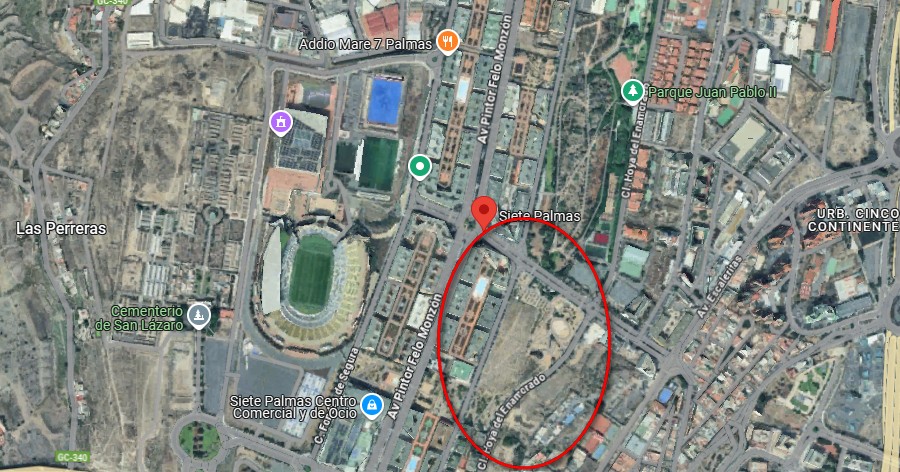Tap the purple marker beside the sports courts

282,124
